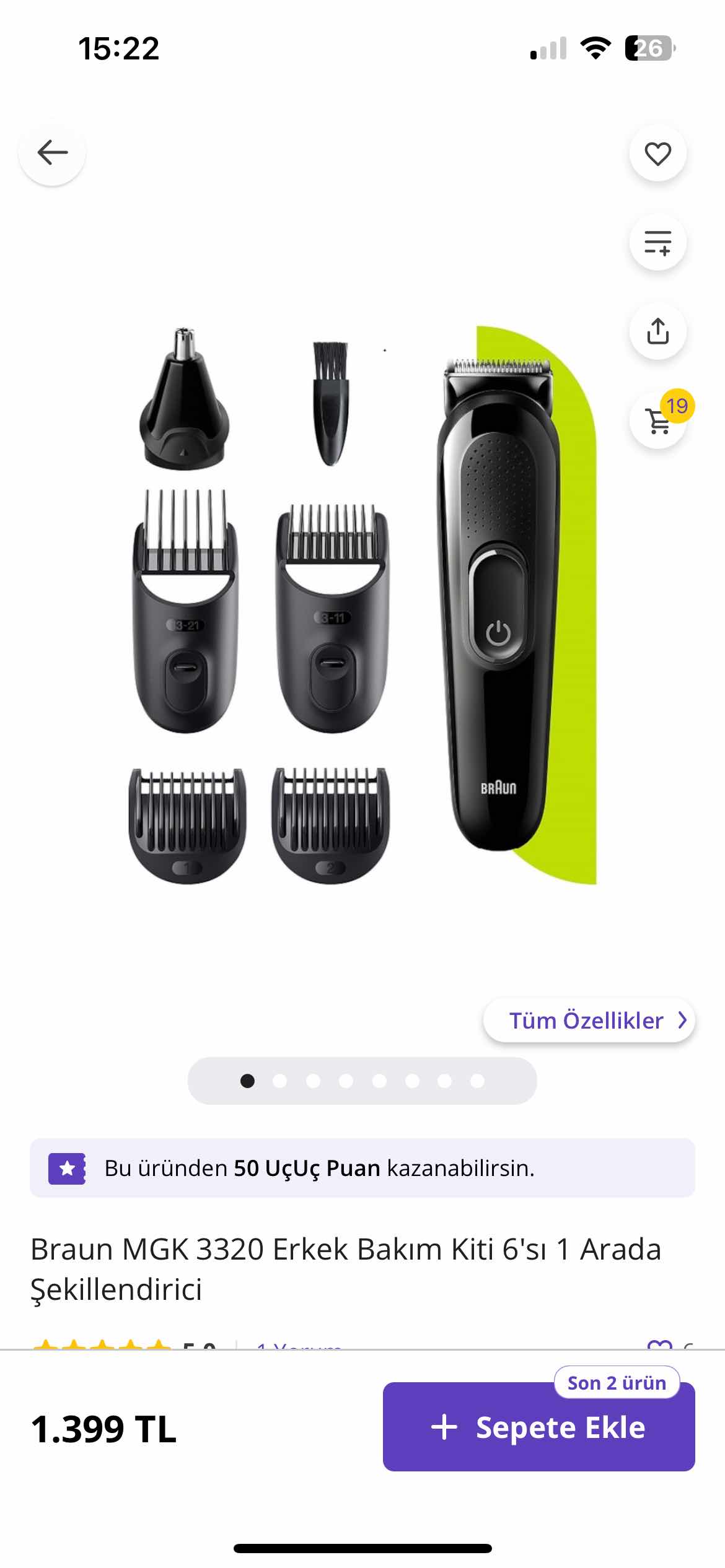This screenshot has height=1568, width=725.
Task: Jump to the second image dot
Action: click(280, 1081)
